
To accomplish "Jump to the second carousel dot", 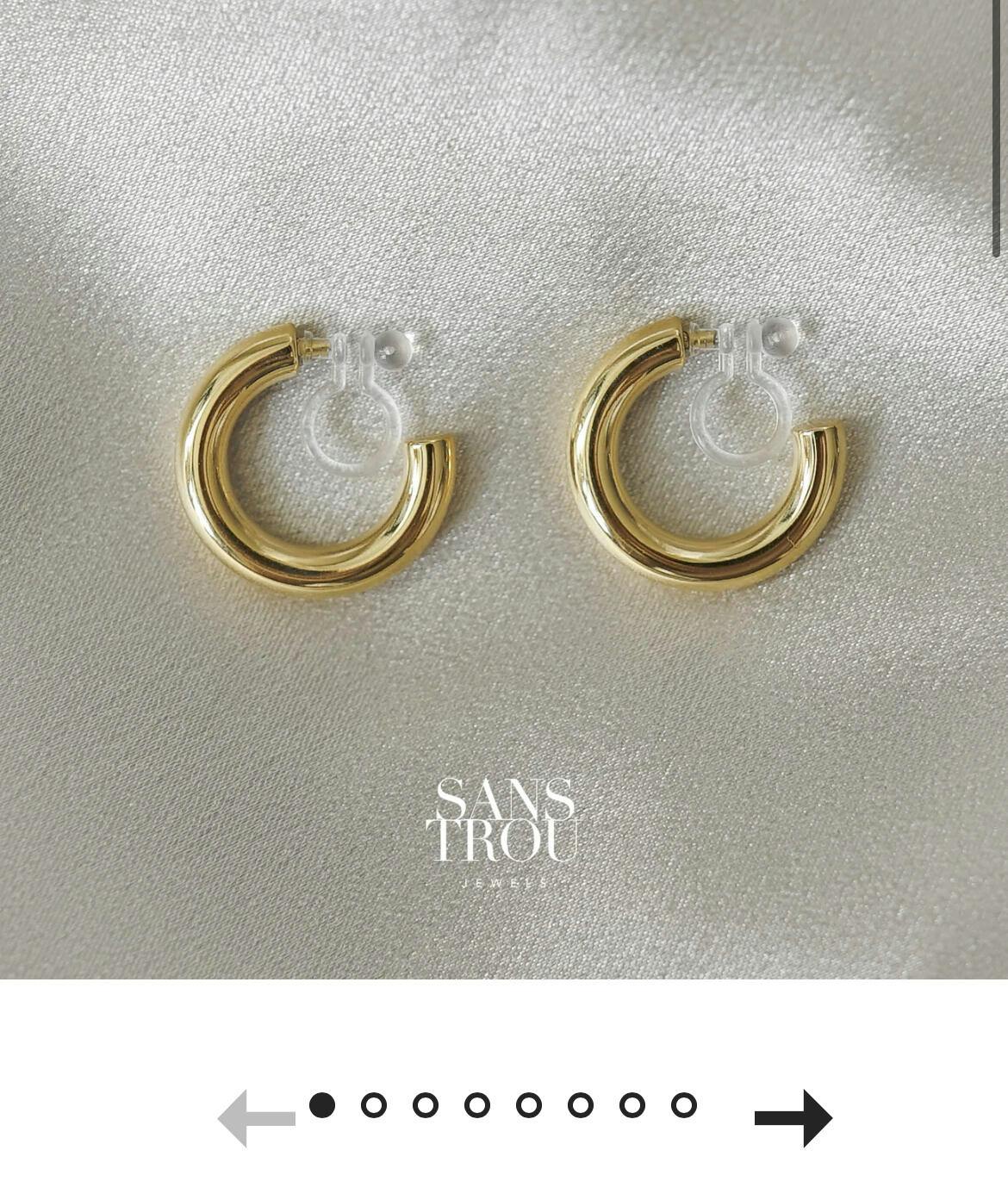I will click(374, 1105).
